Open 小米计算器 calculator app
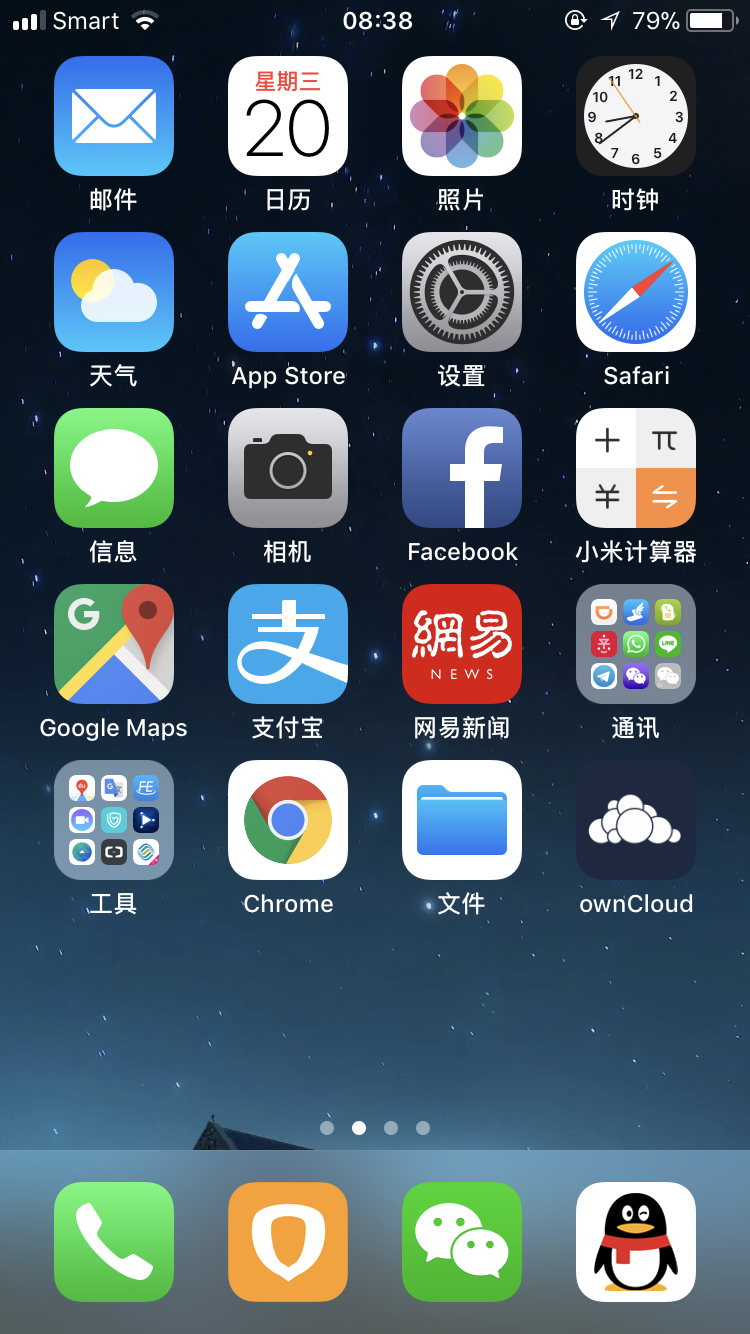This screenshot has width=750, height=1334. point(636,468)
